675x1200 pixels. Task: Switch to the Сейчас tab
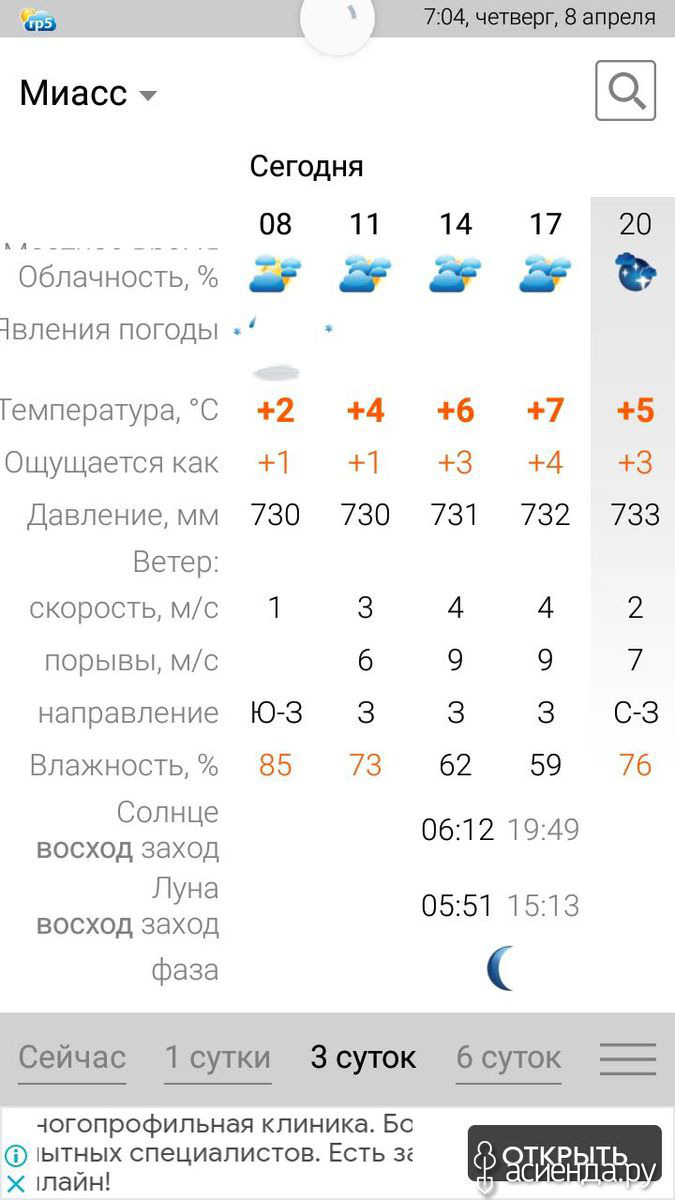tap(72, 1057)
